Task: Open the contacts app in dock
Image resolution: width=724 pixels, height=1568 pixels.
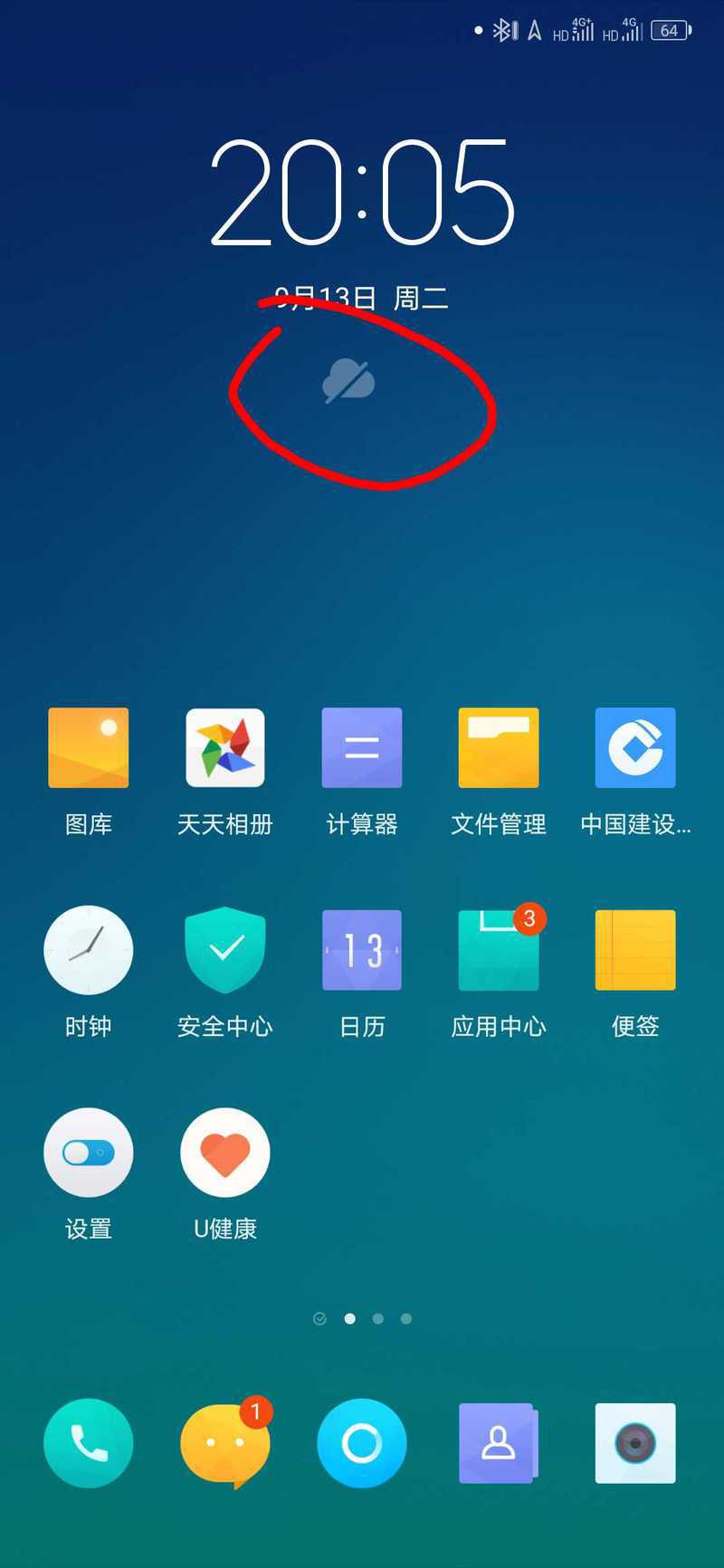Action: click(x=499, y=1443)
